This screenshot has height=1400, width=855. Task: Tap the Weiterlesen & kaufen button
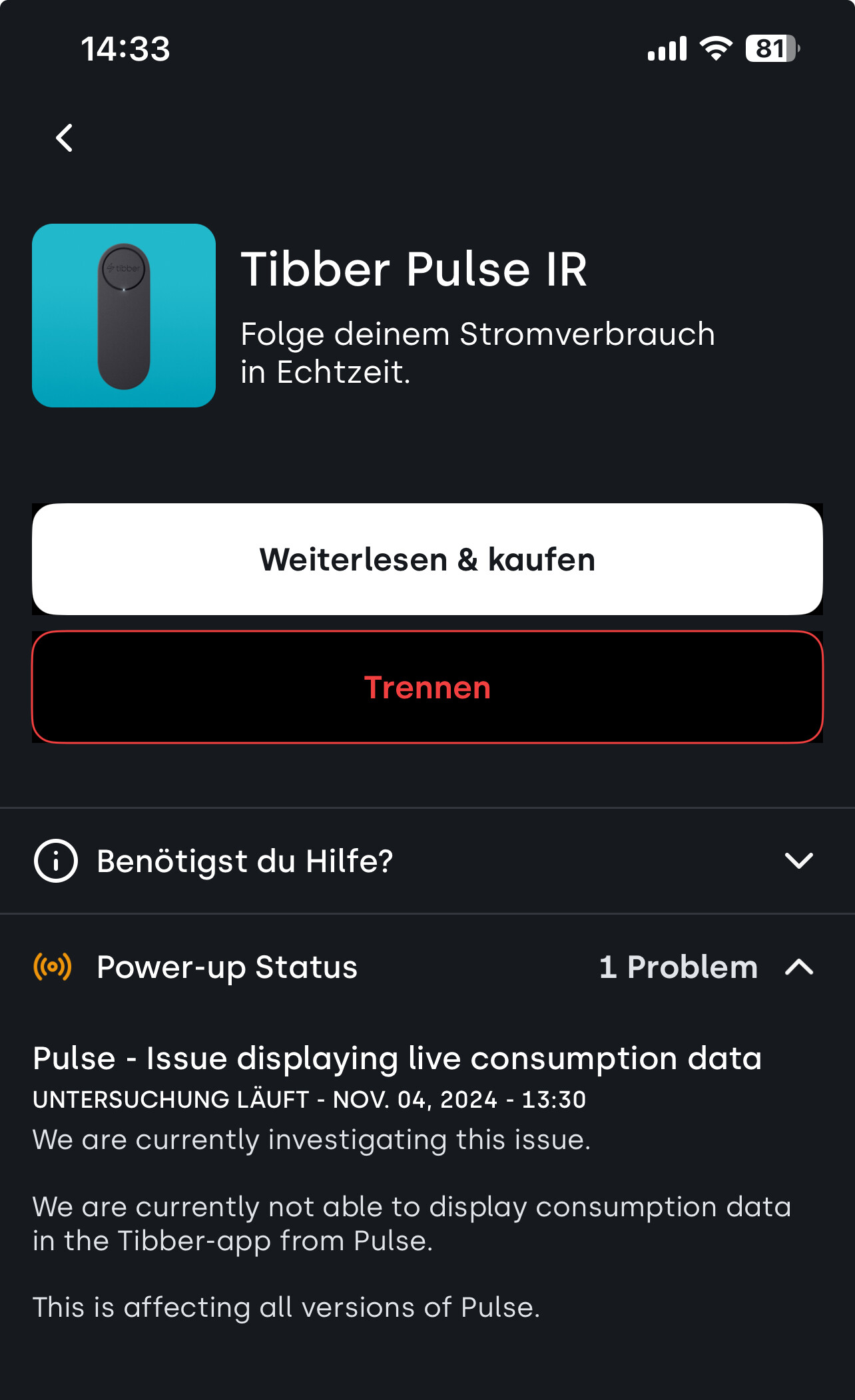coord(427,559)
